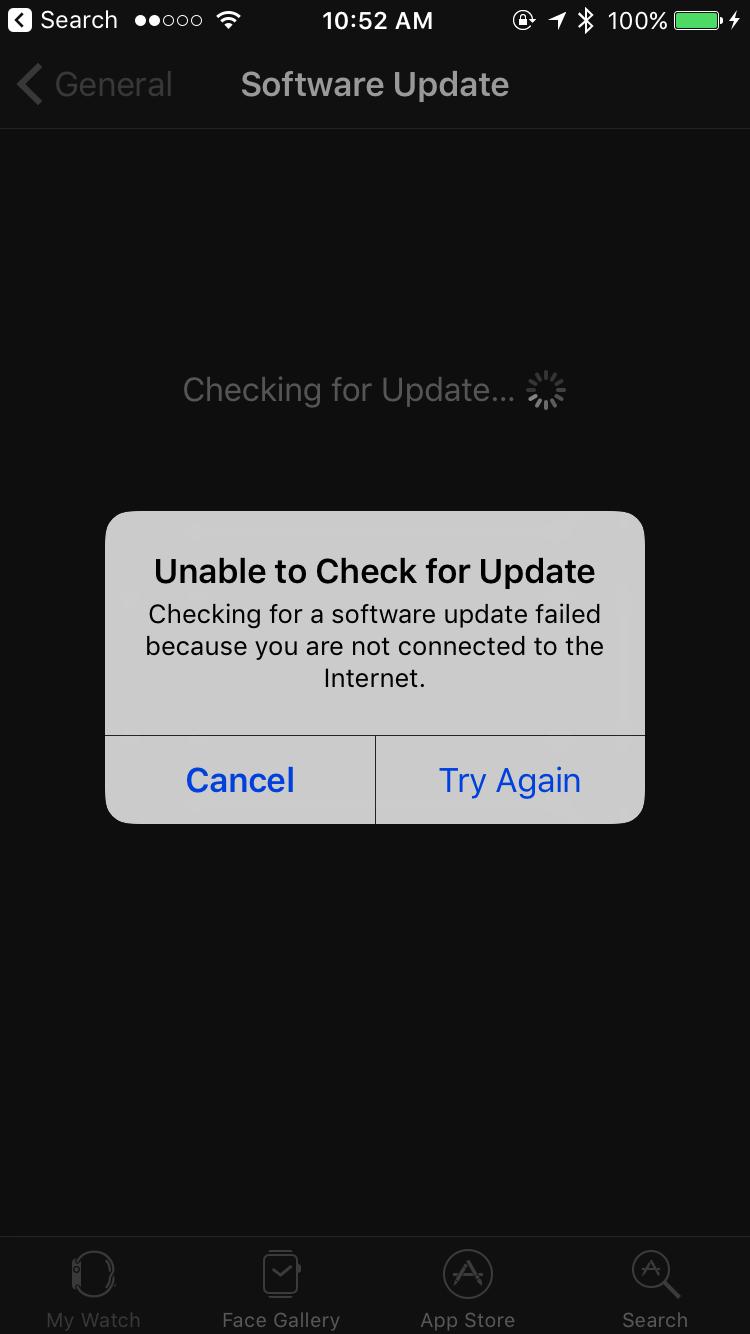This screenshot has height=1334, width=750.
Task: Return to Search app via status bar
Action: pos(63,20)
